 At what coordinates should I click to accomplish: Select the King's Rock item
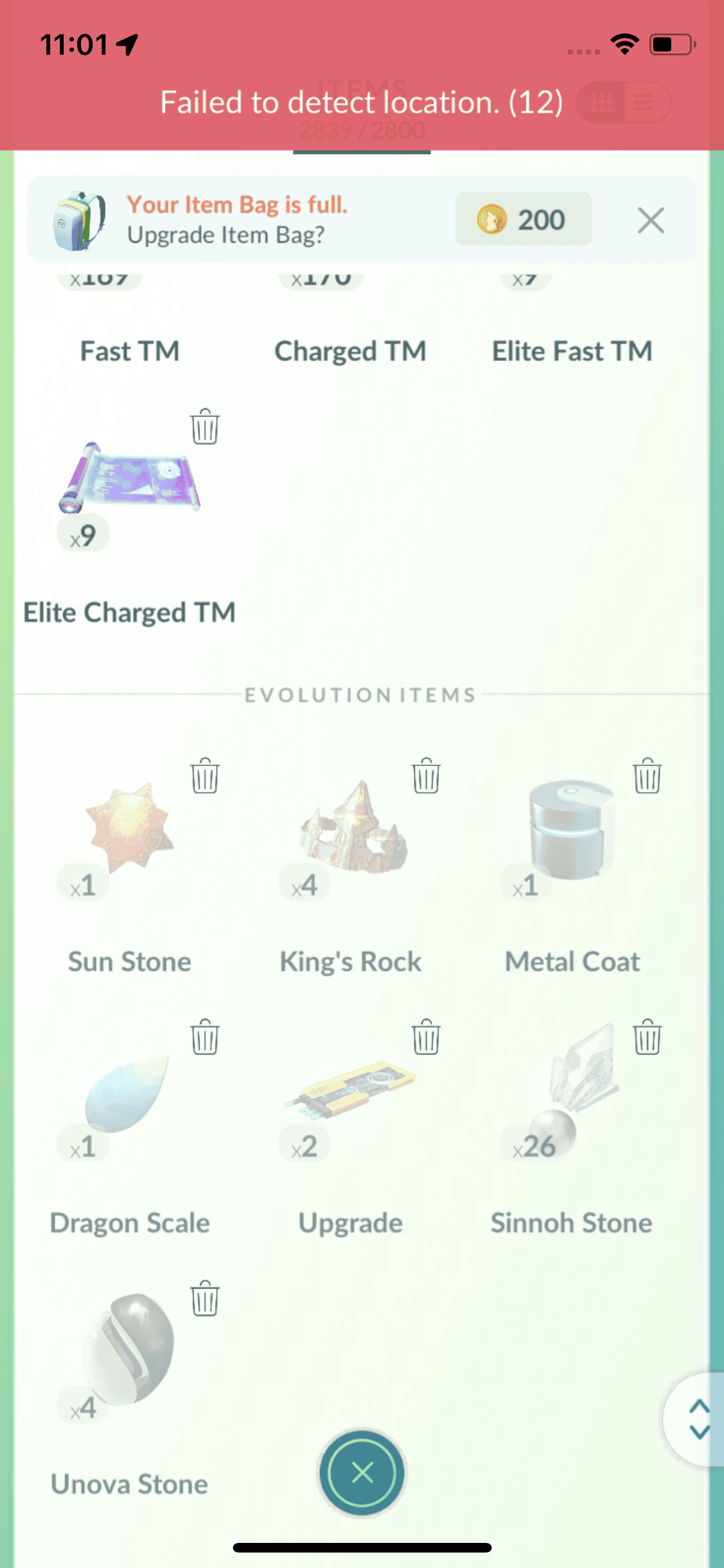click(x=351, y=830)
